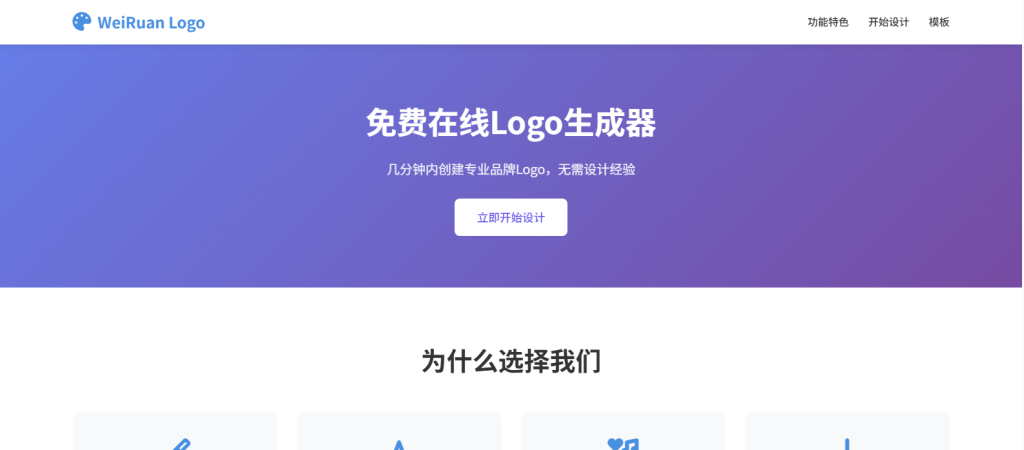Go to the 开始设计 section

pyautogui.click(x=888, y=22)
